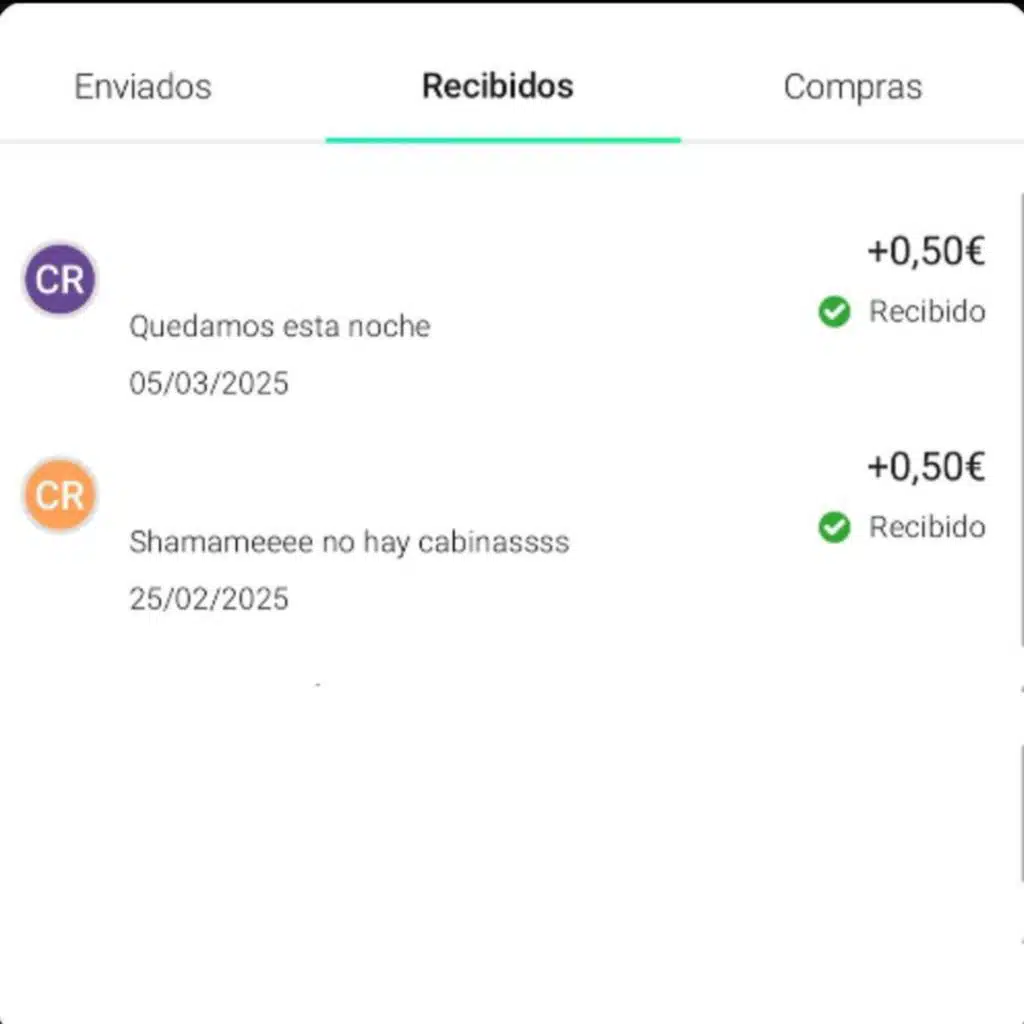Open the 'Quedamos esta noche' payment
Viewport: 1024px width, 1024px height.
click(x=280, y=327)
